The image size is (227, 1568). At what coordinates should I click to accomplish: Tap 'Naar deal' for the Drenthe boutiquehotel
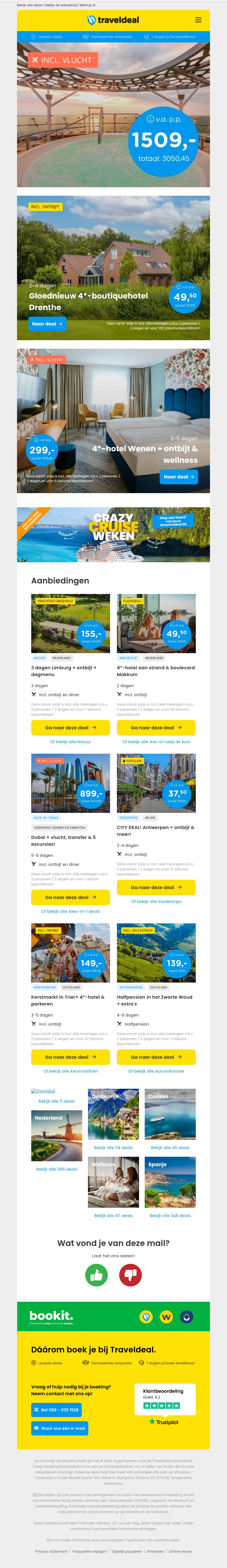[x=47, y=324]
